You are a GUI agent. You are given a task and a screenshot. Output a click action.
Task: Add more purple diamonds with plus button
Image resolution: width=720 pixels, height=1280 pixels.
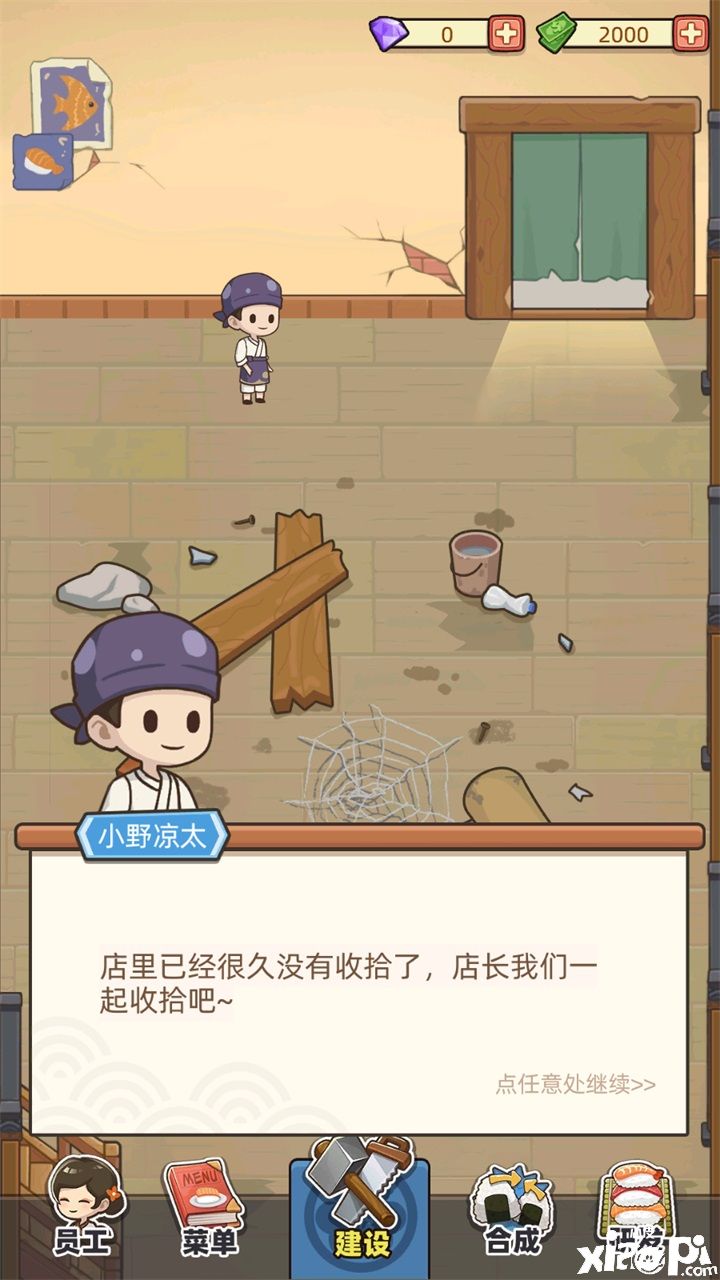506,34
